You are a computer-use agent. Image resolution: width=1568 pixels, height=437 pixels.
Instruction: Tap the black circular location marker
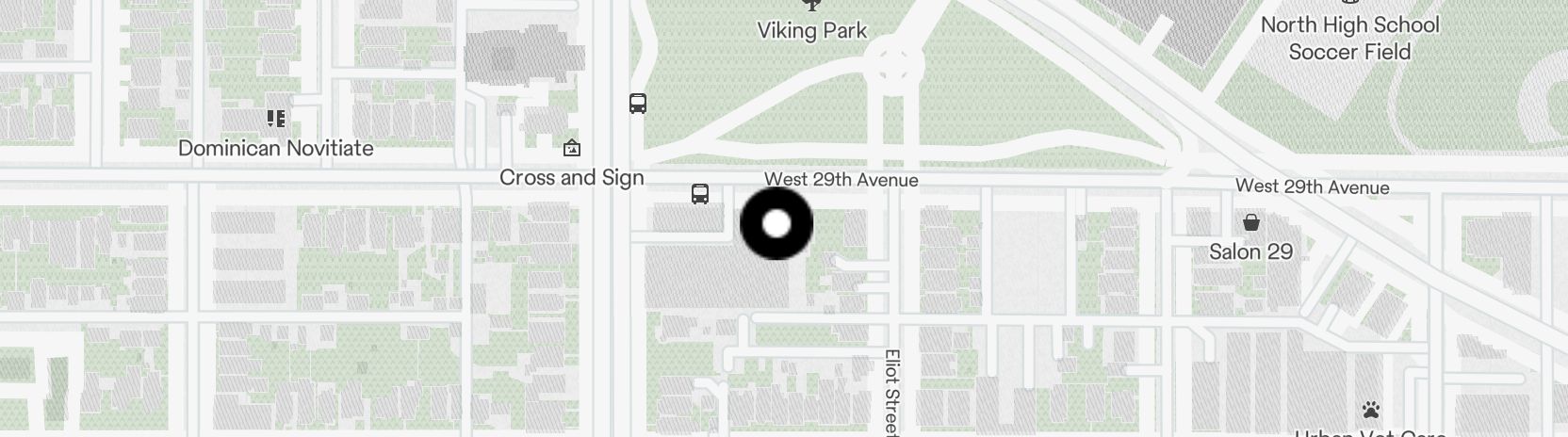[776, 223]
